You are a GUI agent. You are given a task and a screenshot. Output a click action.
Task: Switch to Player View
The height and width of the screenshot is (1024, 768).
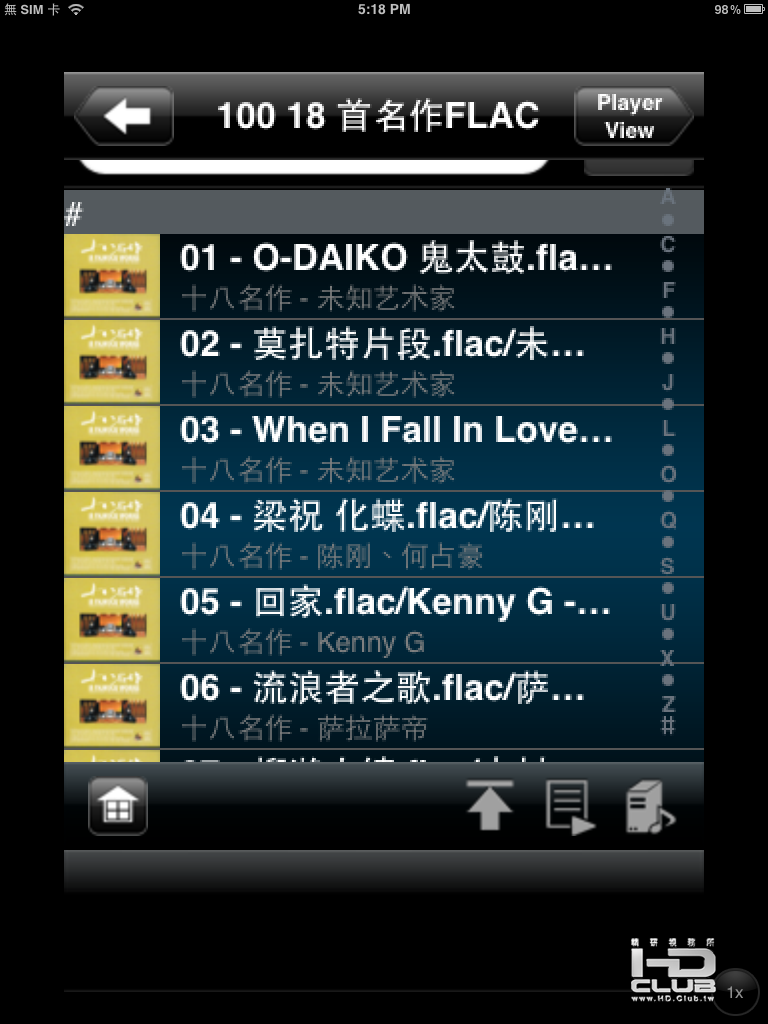pyautogui.click(x=632, y=116)
